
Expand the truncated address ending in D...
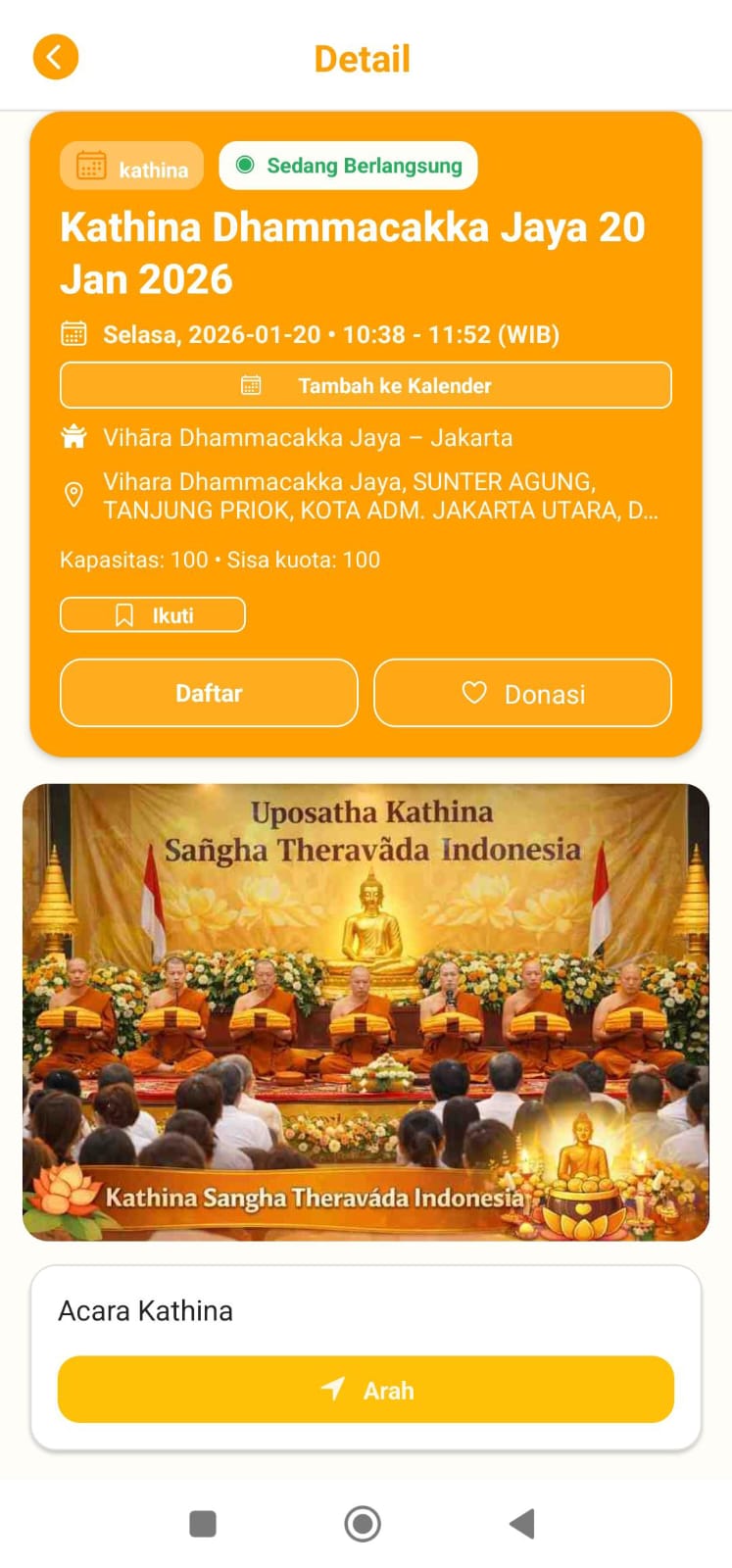[x=381, y=495]
